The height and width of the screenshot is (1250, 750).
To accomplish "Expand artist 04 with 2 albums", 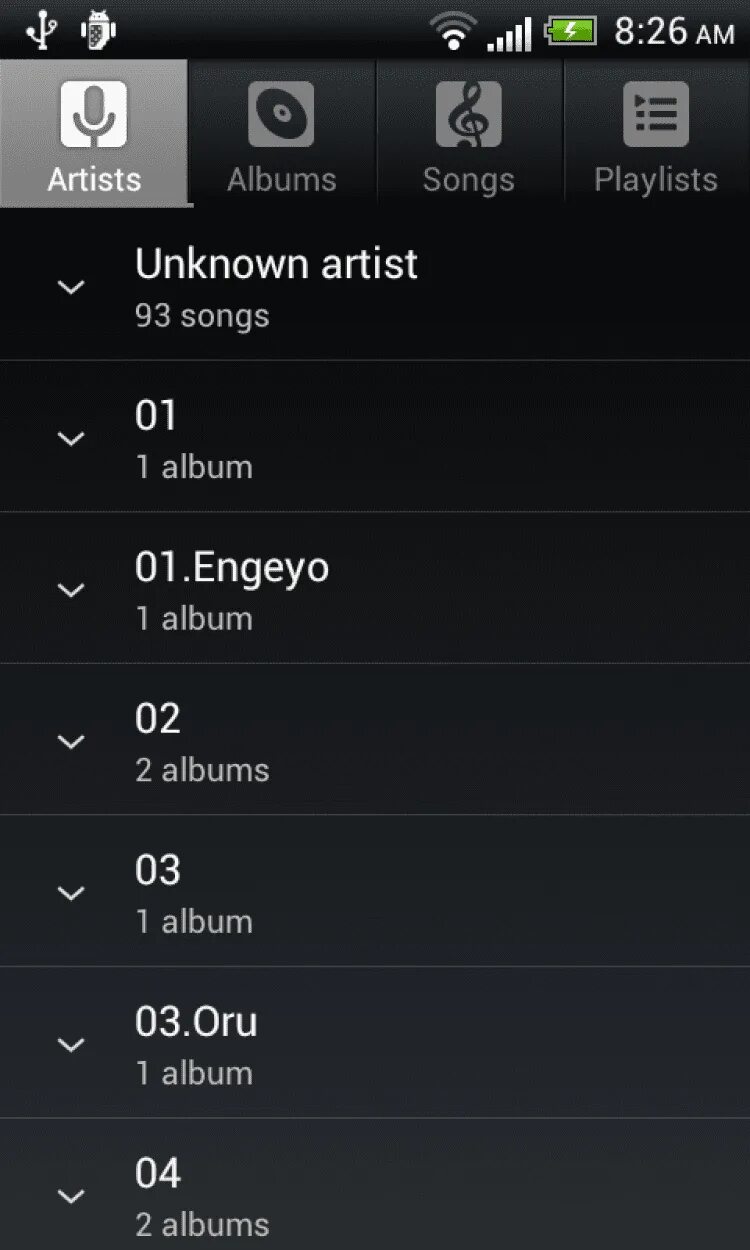I will (x=71, y=1196).
